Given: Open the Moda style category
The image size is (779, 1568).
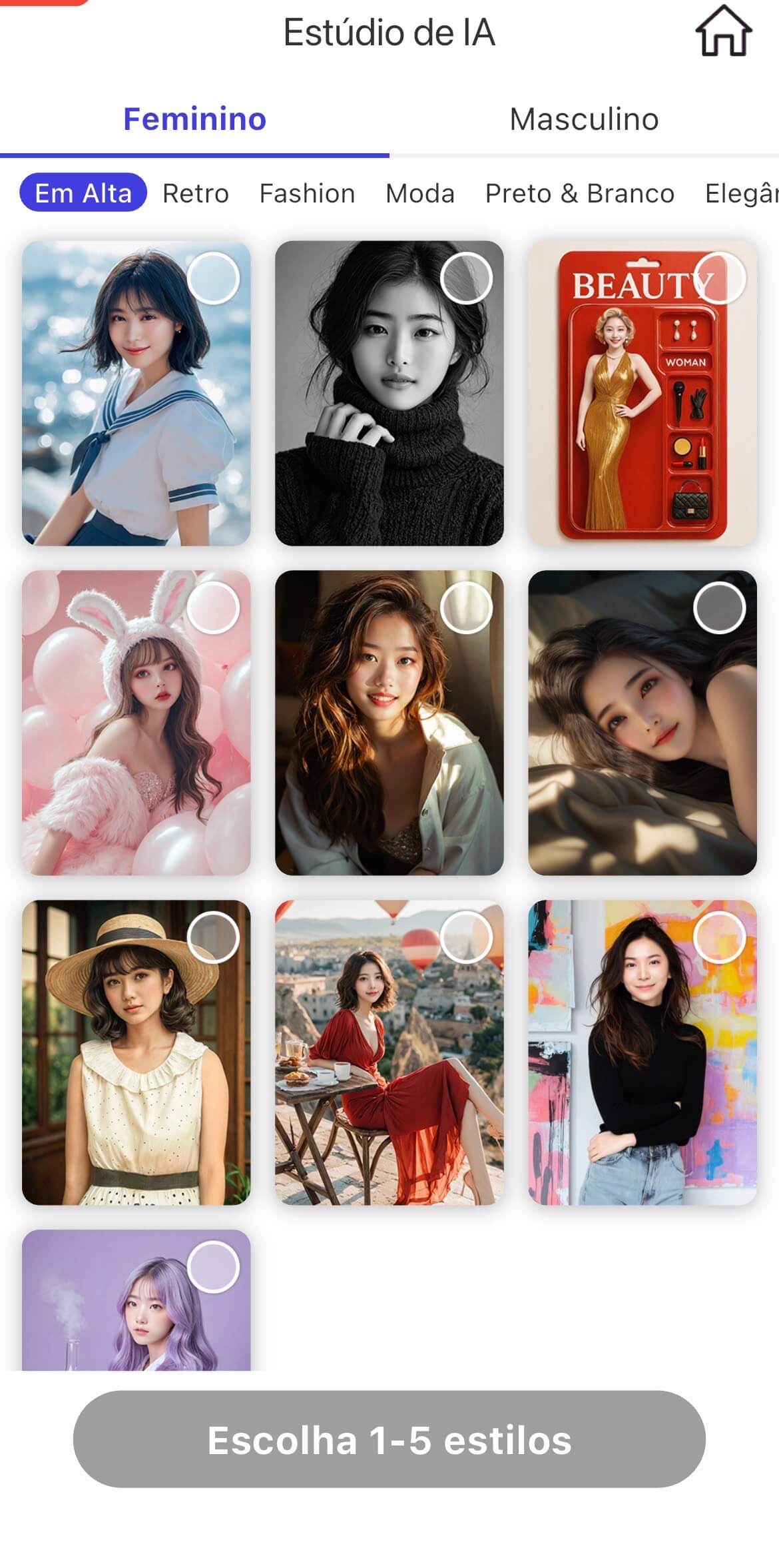Looking at the screenshot, I should pyautogui.click(x=420, y=193).
